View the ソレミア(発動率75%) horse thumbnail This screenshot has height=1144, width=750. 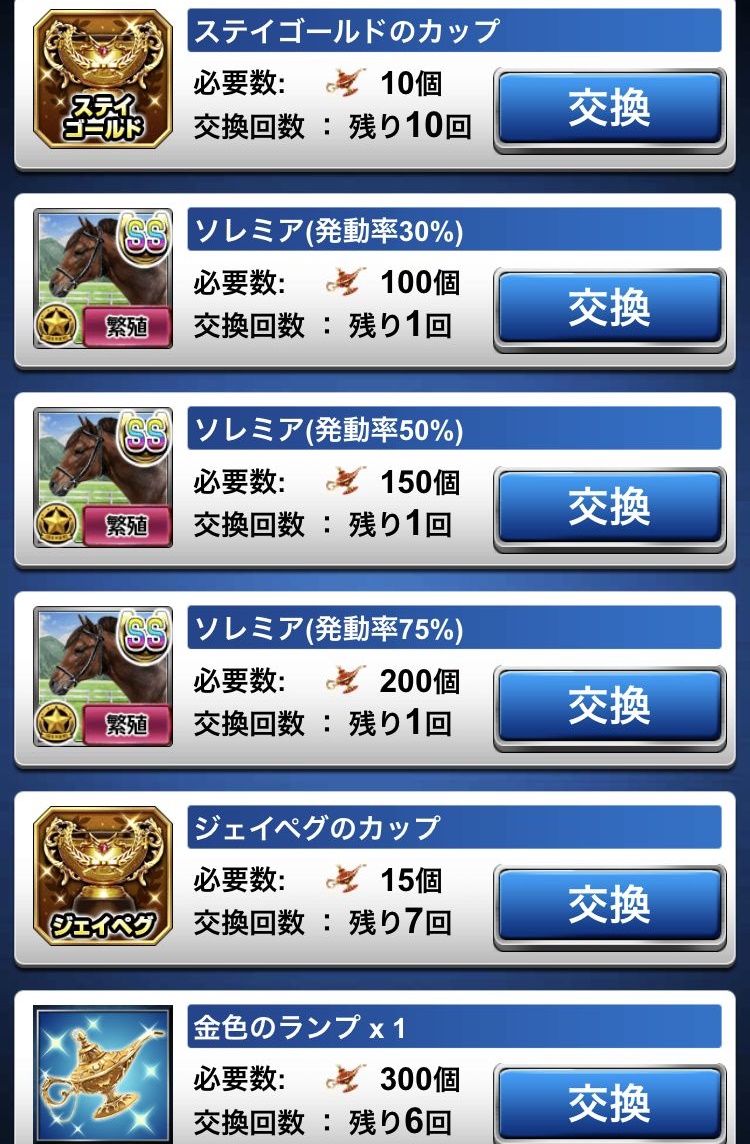[103, 676]
